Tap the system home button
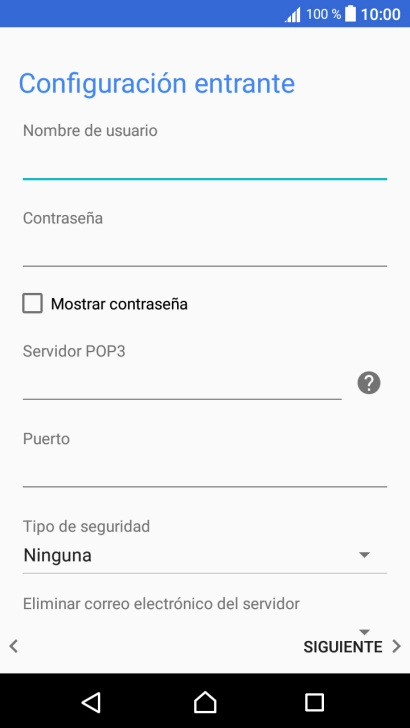The image size is (410, 728). (x=205, y=702)
